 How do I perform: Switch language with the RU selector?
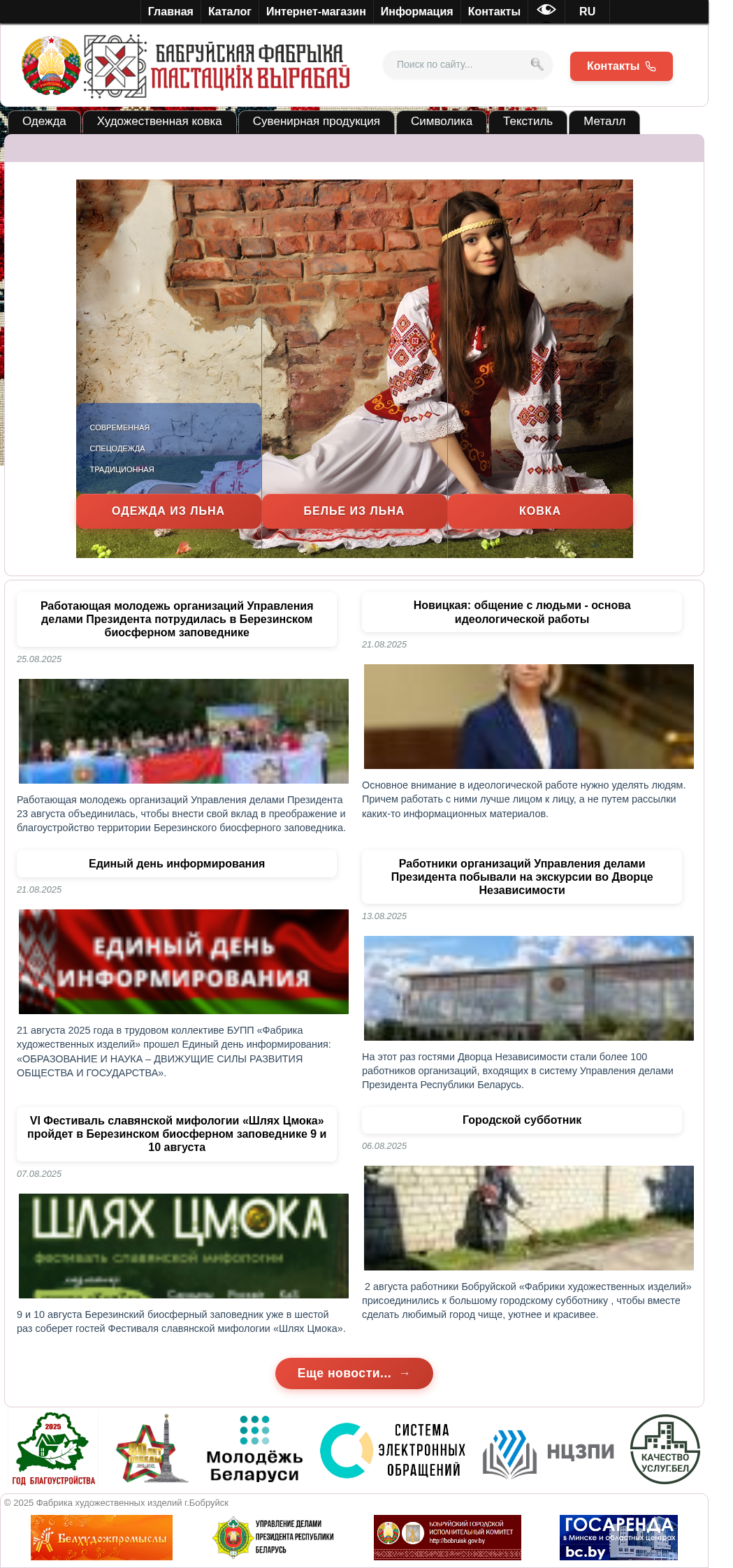(x=587, y=11)
